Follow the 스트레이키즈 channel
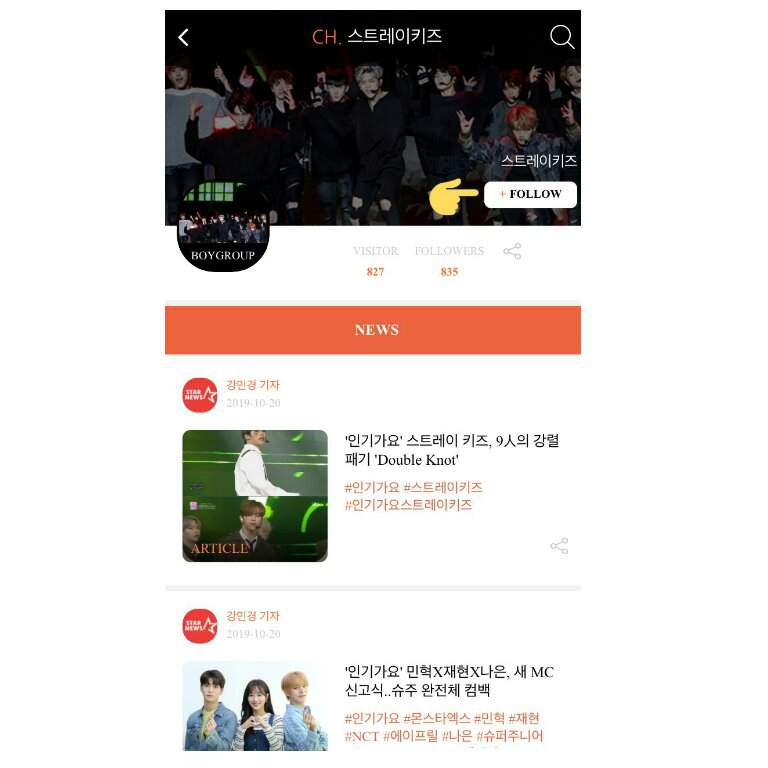The height and width of the screenshot is (768, 768). pyautogui.click(x=530, y=194)
